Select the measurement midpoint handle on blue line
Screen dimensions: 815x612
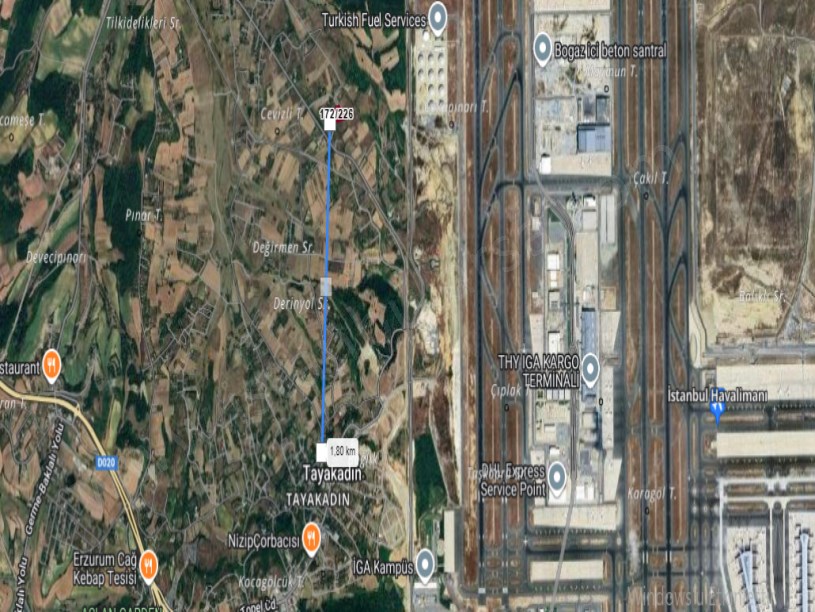326,287
